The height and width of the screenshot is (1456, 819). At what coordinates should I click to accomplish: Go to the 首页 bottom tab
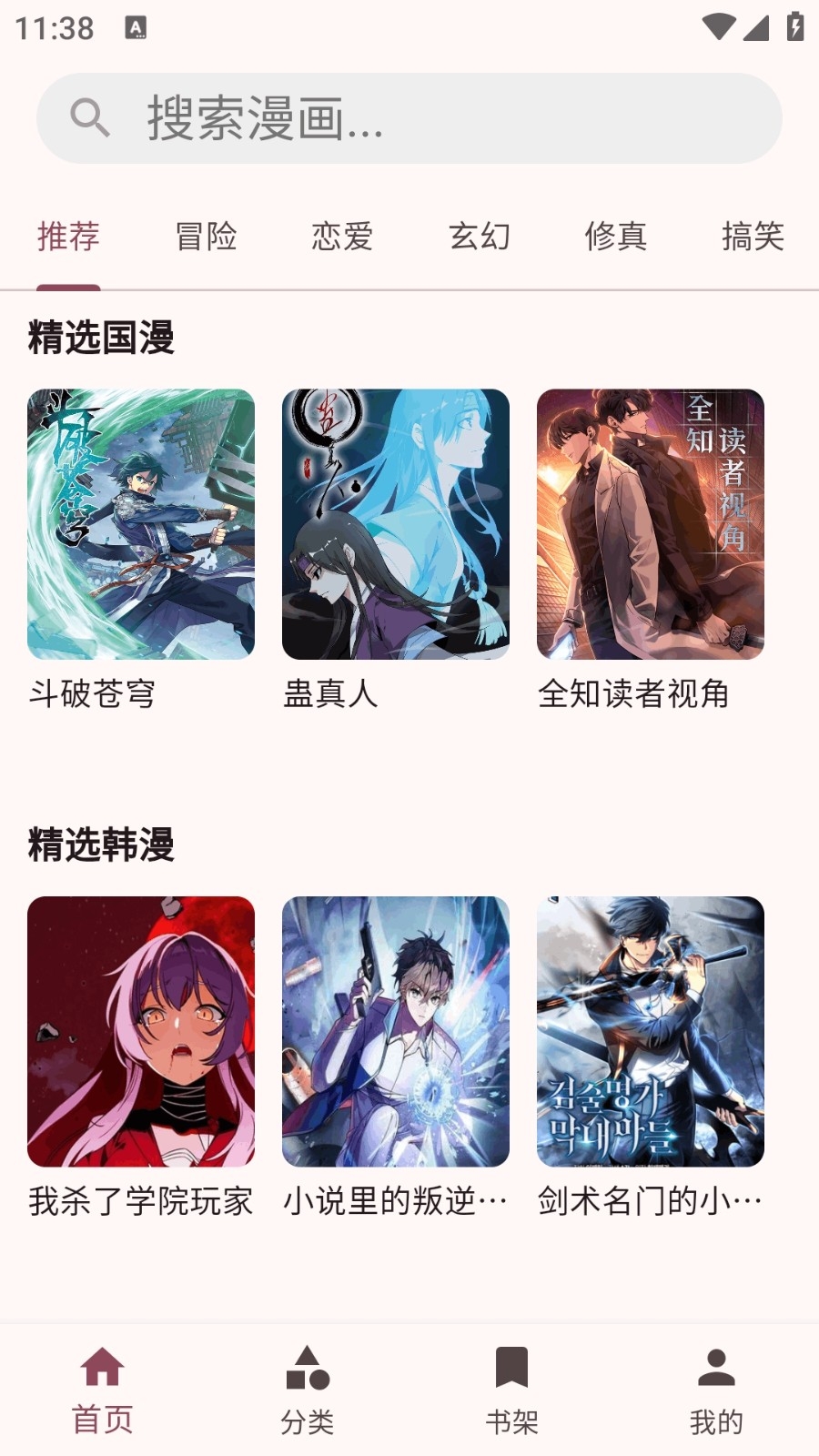(x=102, y=1390)
